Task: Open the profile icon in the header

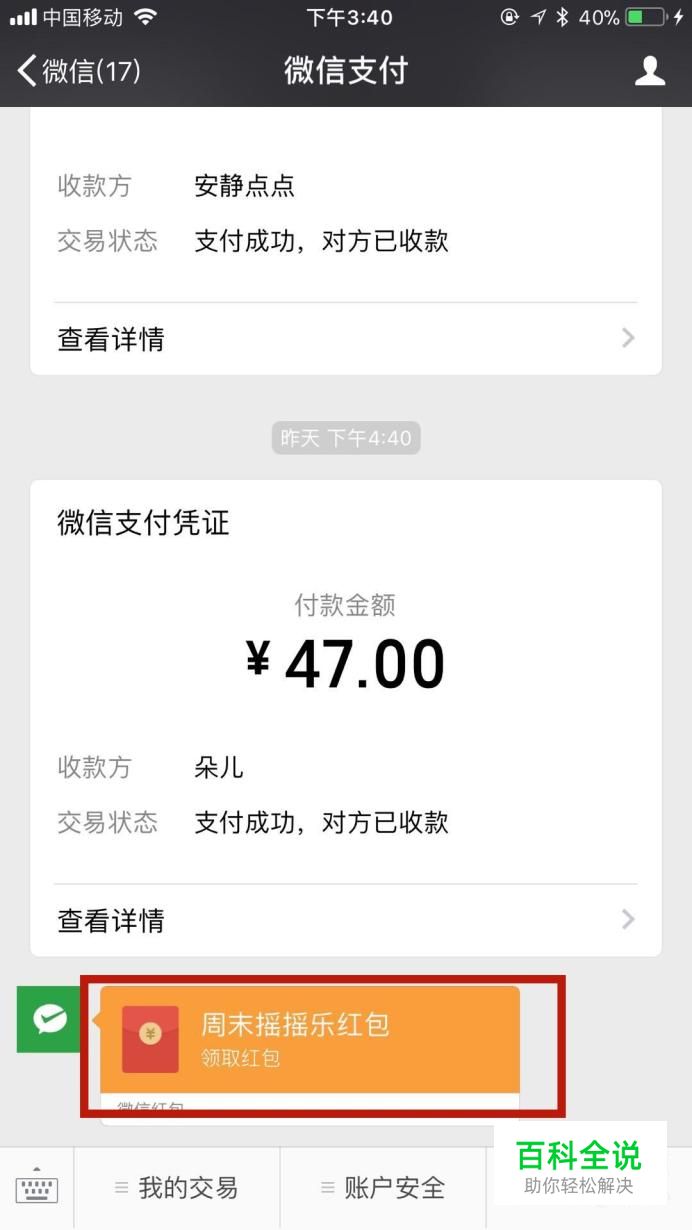Action: [x=650, y=71]
